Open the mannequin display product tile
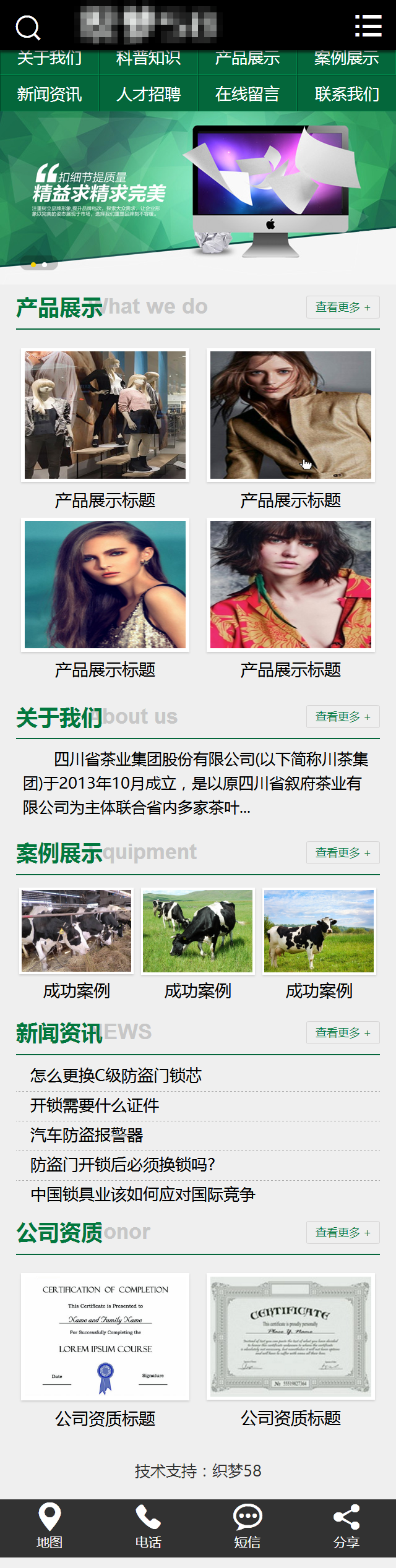The height and width of the screenshot is (1568, 396). coord(105,415)
